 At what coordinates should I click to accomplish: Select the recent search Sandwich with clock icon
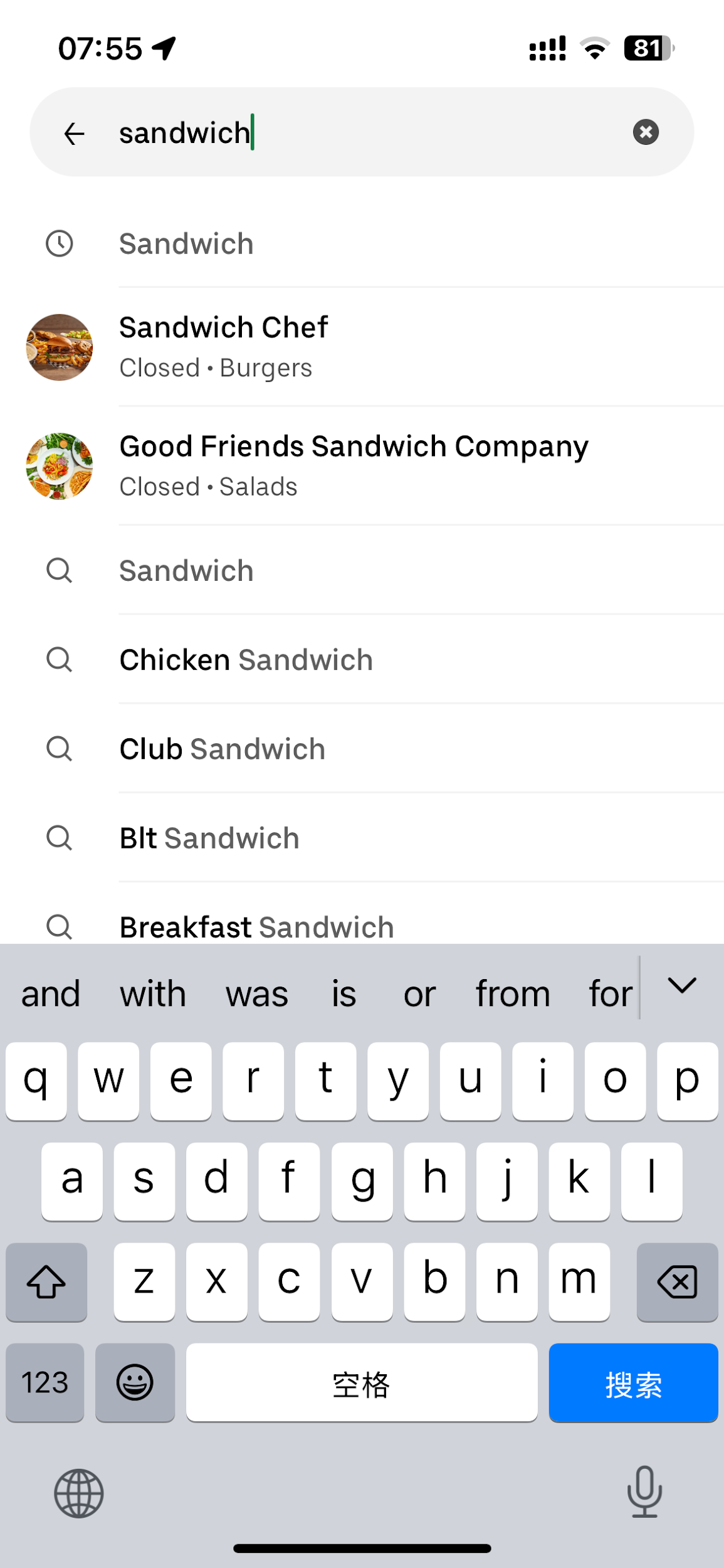click(x=186, y=244)
